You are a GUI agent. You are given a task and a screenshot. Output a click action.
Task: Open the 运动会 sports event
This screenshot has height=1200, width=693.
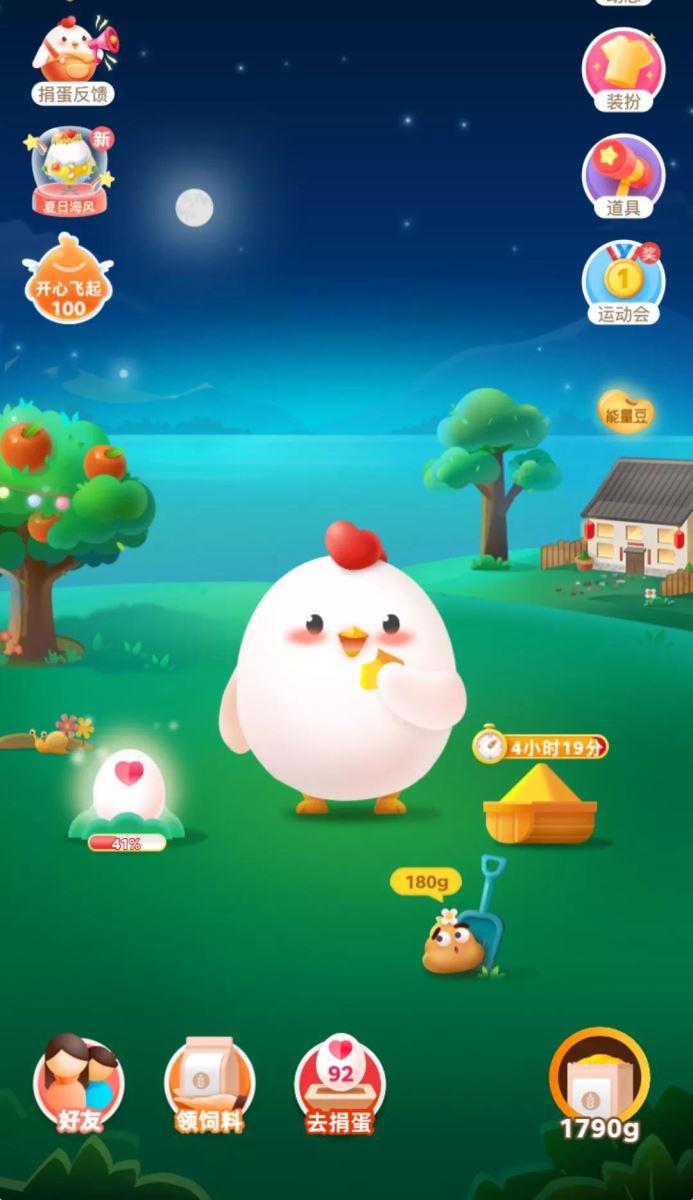(623, 283)
